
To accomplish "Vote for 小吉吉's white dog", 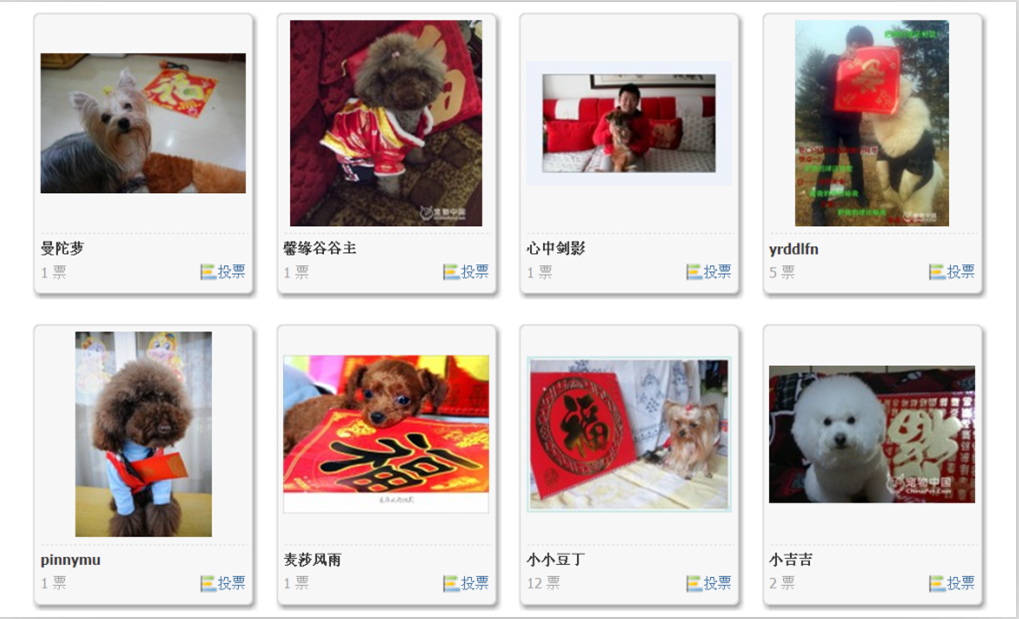I will (952, 583).
